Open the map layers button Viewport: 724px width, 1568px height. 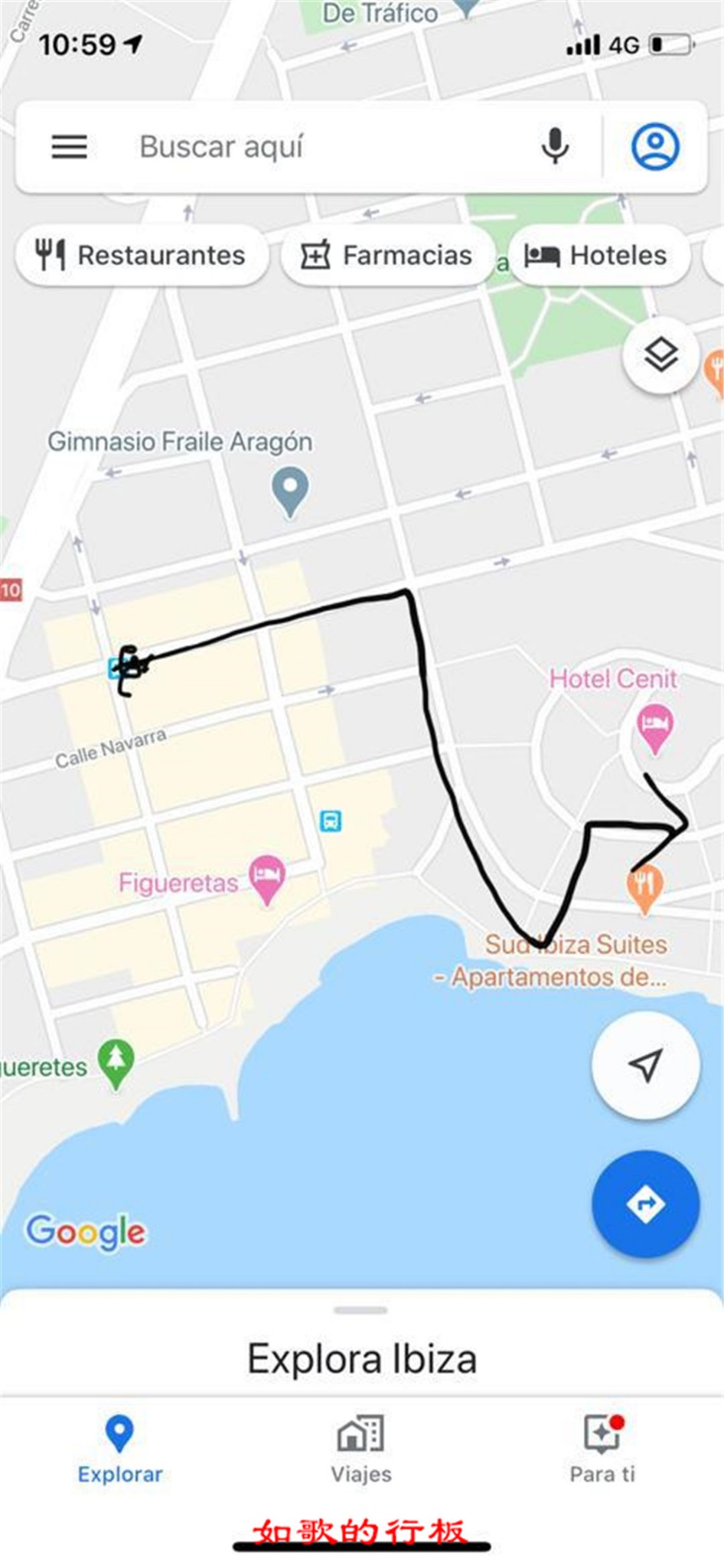point(660,355)
